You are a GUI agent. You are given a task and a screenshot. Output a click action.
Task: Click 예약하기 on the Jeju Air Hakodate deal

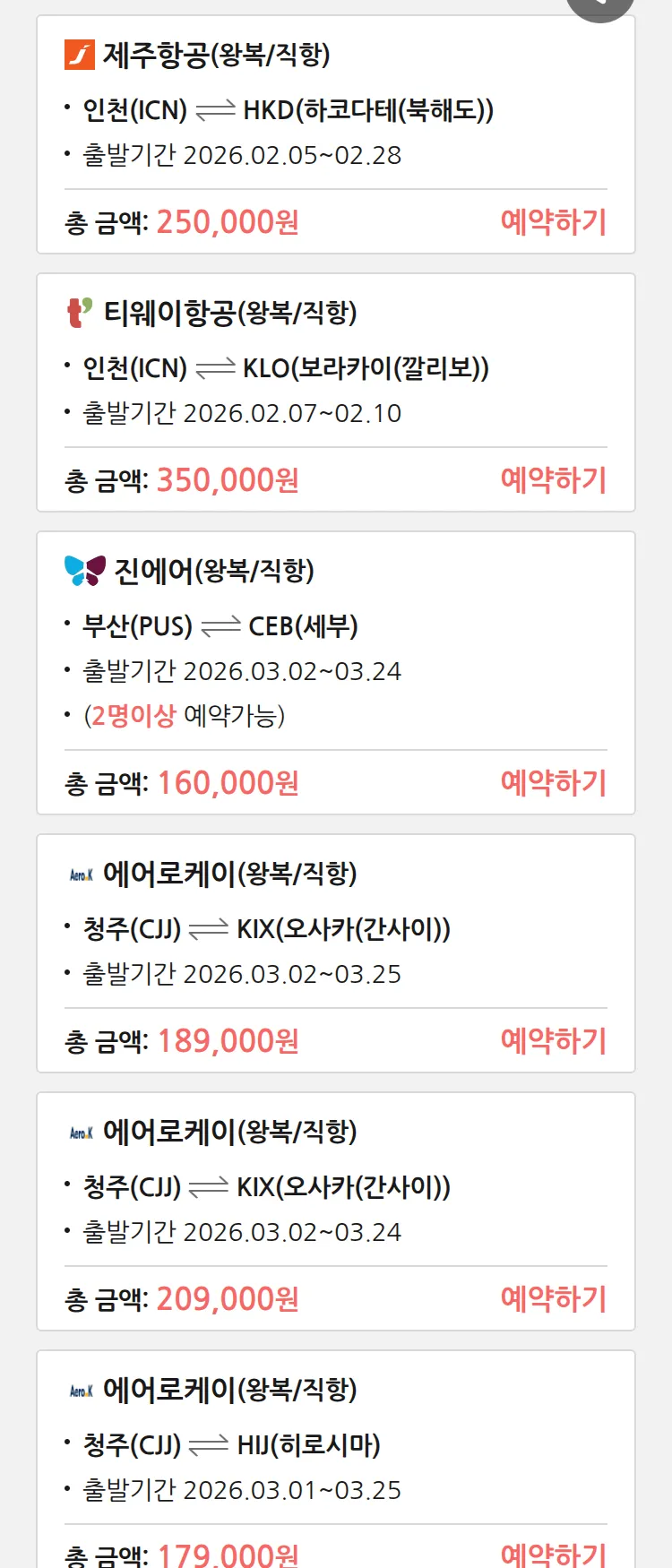coord(554,220)
